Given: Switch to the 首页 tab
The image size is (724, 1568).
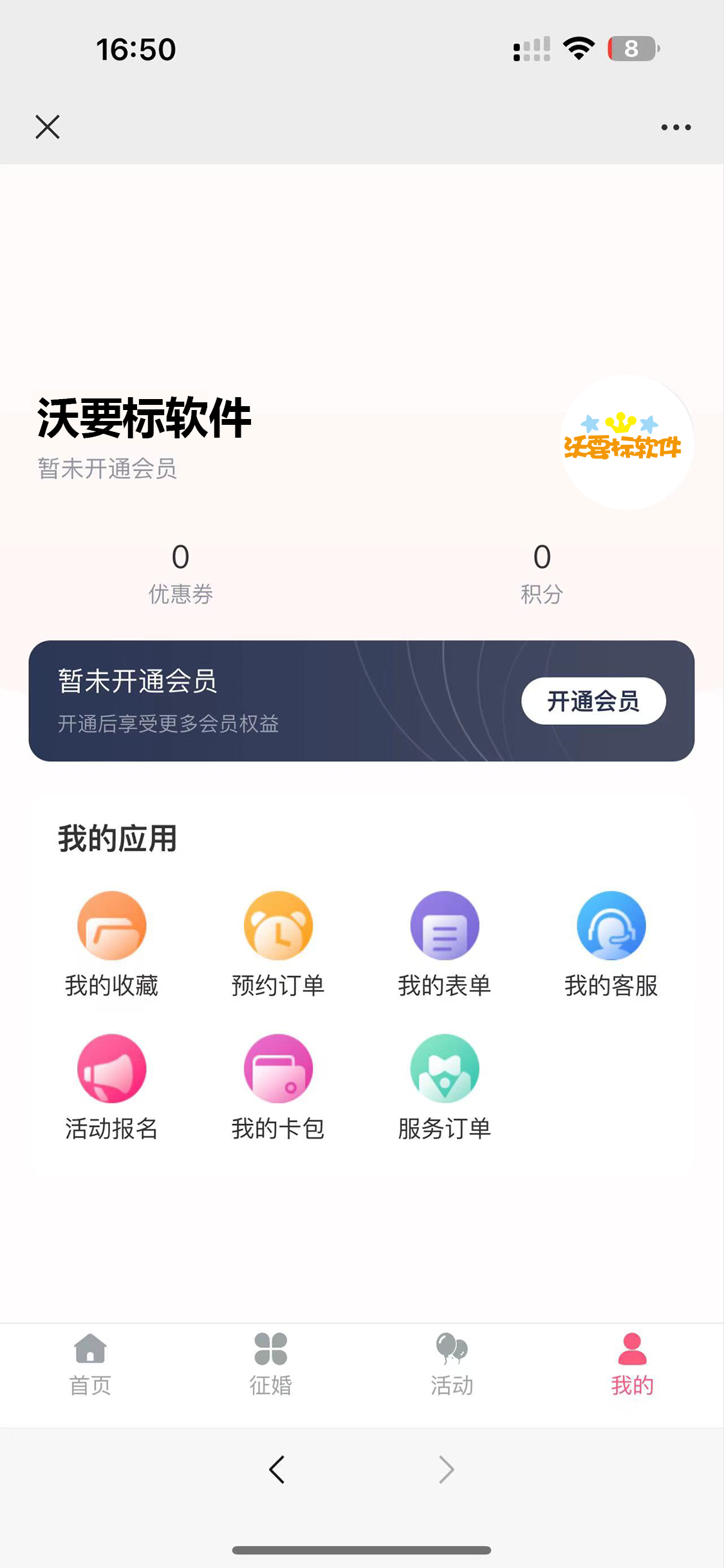Looking at the screenshot, I should click(90, 1363).
